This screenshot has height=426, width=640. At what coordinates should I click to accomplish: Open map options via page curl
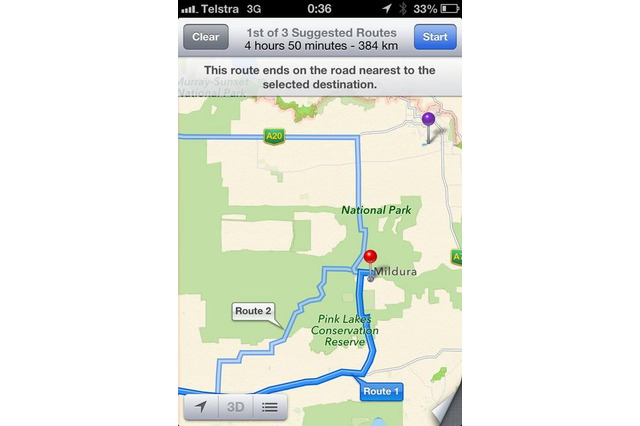point(448,408)
